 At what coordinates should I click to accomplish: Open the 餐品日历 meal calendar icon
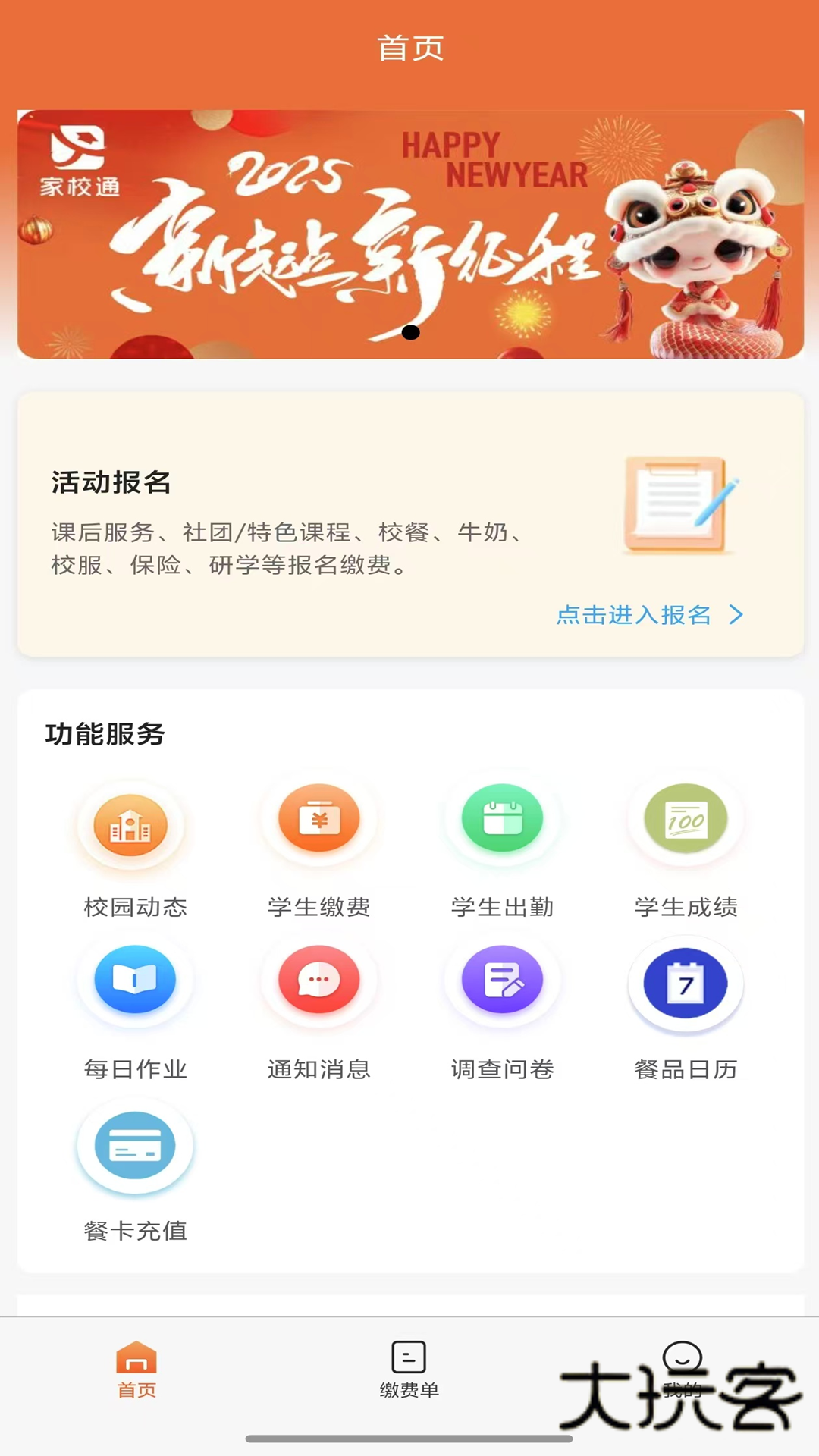pyautogui.click(x=685, y=980)
